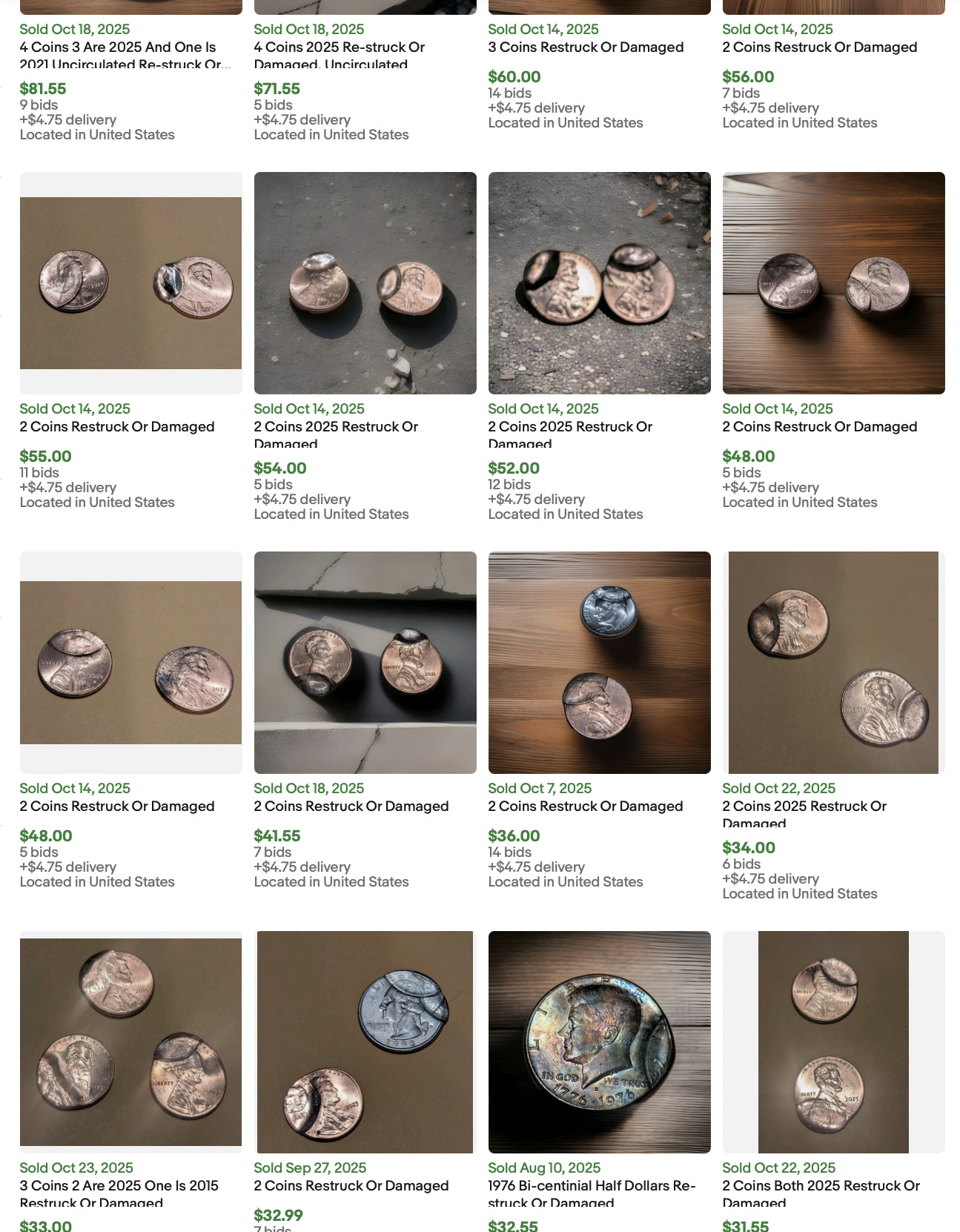This screenshot has height=1232, width=960.
Task: Open the $48.00 listing photo with 5 bids, tan background
Action: (130, 663)
